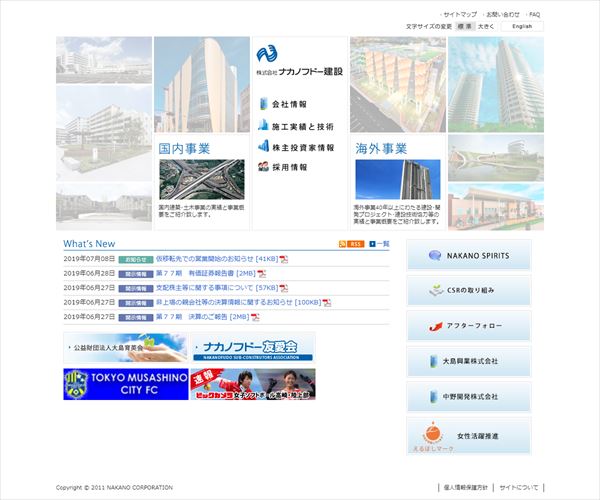Image resolution: width=600 pixels, height=500 pixels.
Task: Set font size to 大きく
Action: tap(486, 26)
